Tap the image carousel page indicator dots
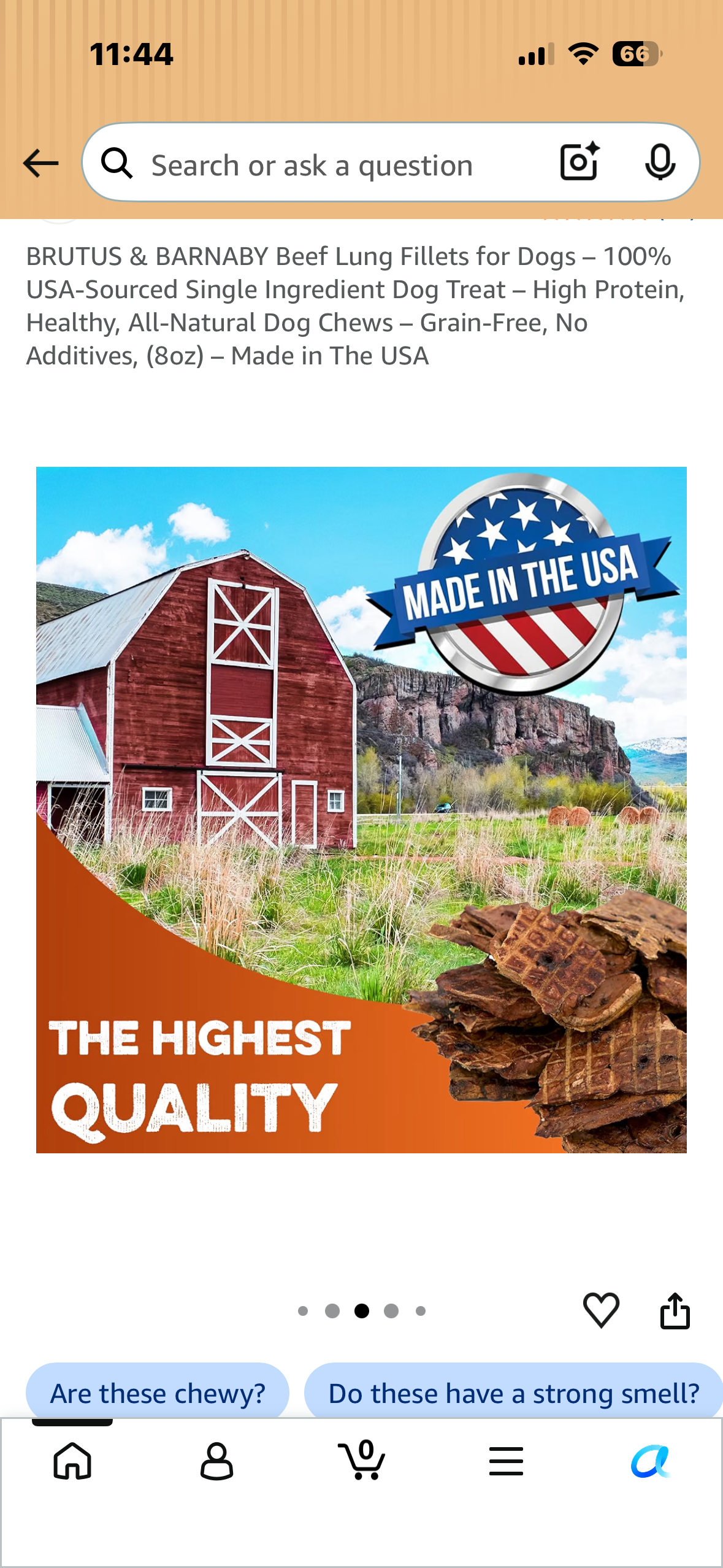This screenshot has width=723, height=1568. (361, 1311)
